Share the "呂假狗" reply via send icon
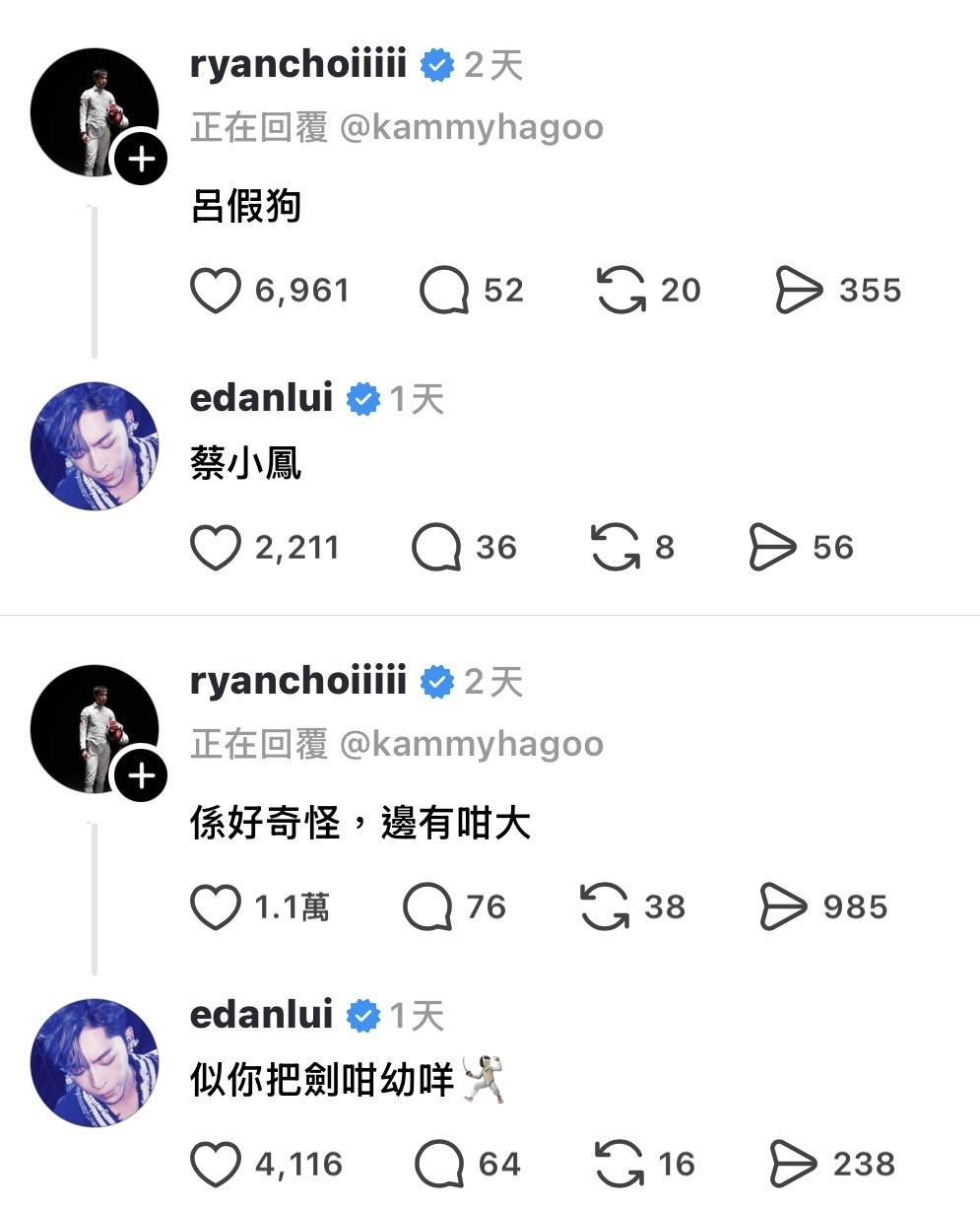This screenshot has width=980, height=1206. pyautogui.click(x=799, y=291)
